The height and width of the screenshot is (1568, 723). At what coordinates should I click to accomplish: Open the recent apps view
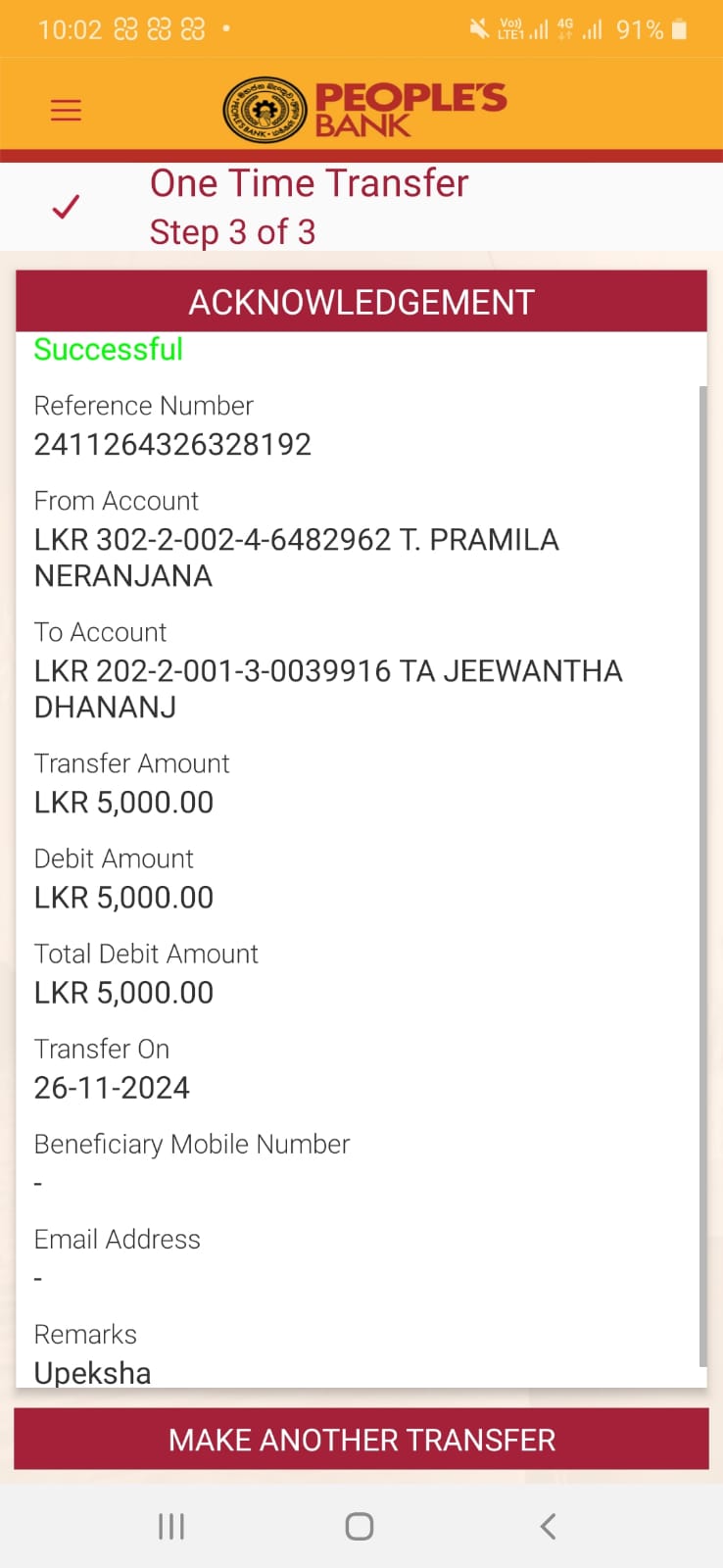coord(171,1526)
